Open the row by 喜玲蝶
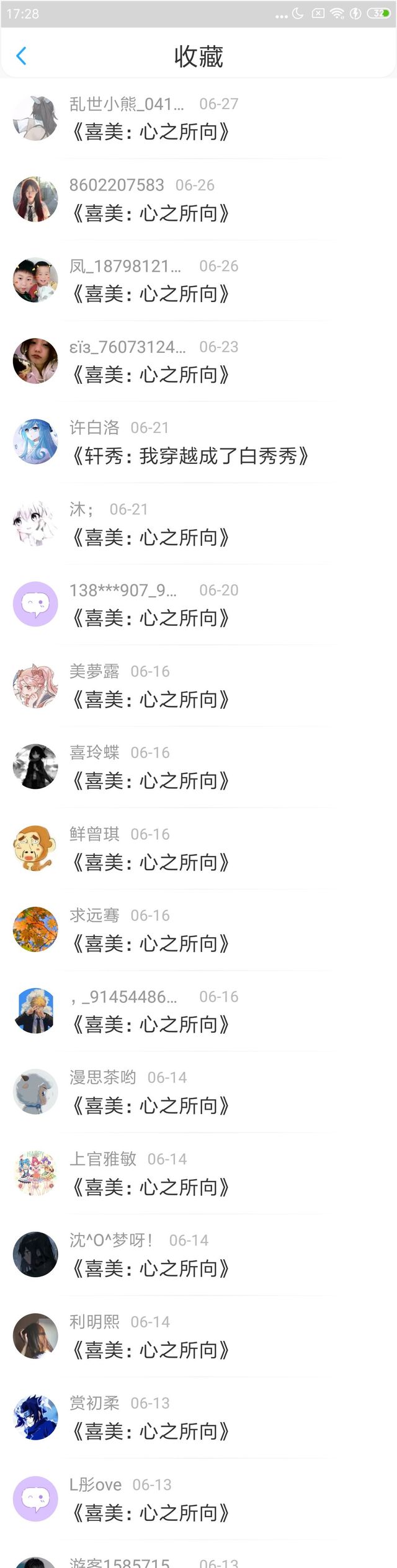The image size is (397, 1568). tap(198, 767)
